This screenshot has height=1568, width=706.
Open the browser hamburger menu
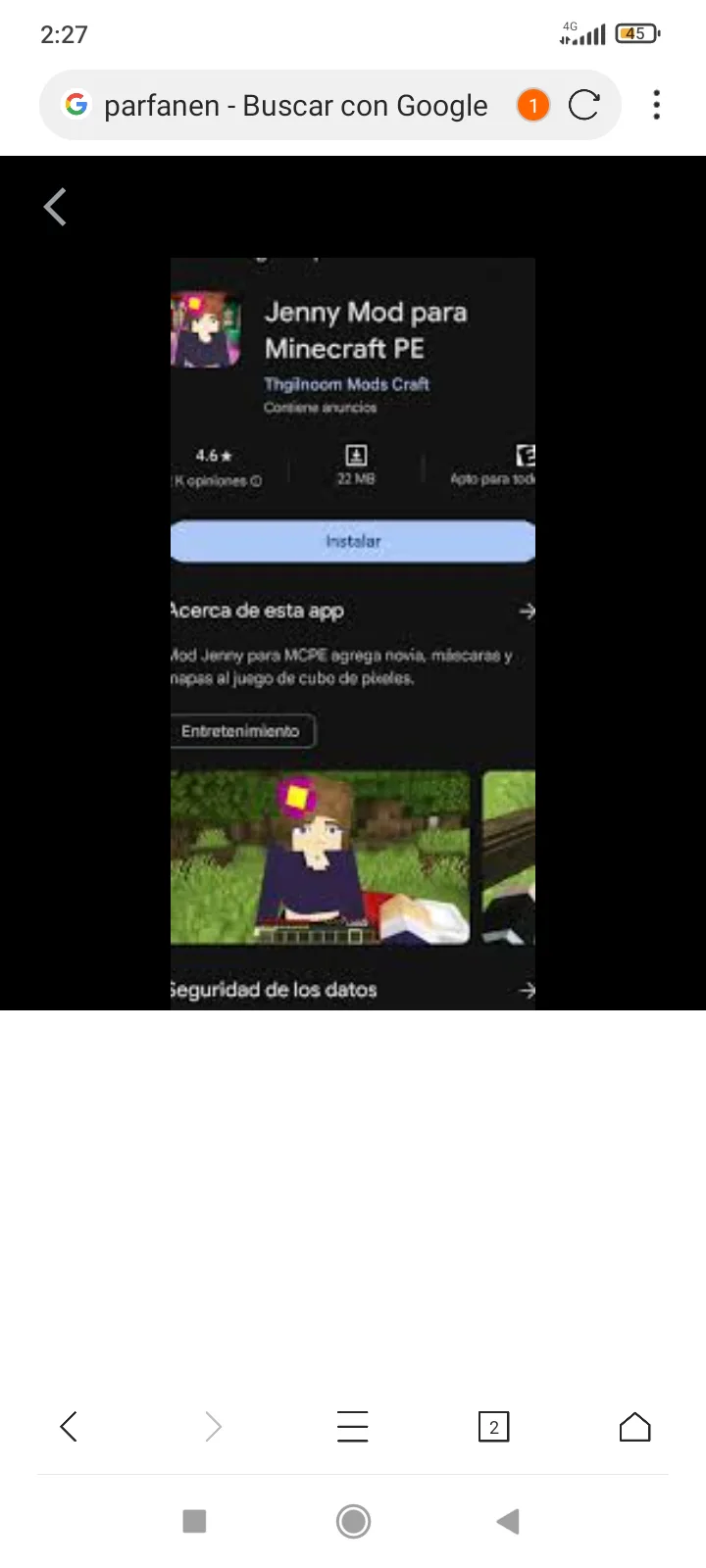(x=352, y=1427)
